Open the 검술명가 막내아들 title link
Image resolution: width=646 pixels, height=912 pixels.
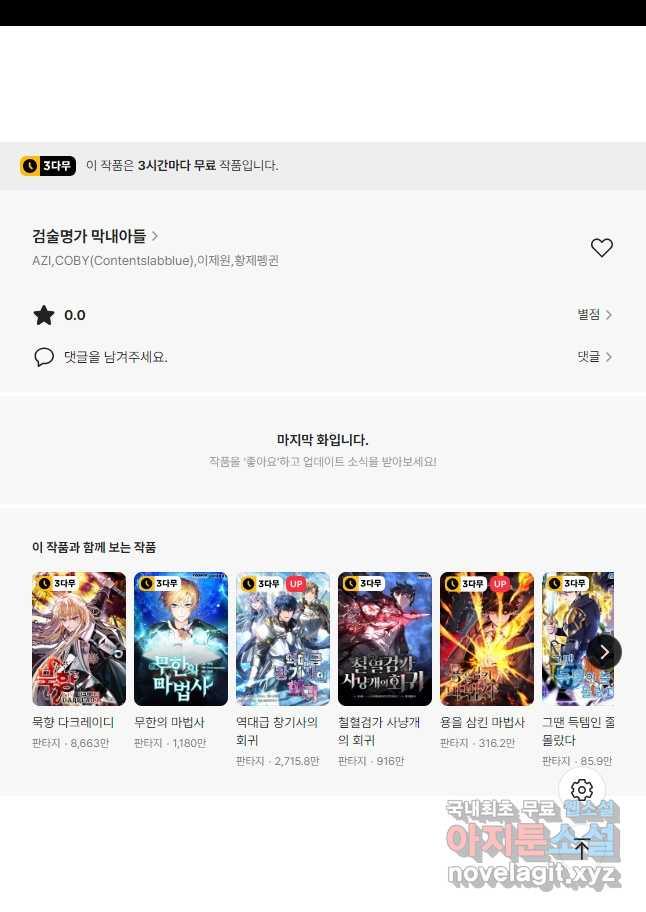[x=95, y=236]
